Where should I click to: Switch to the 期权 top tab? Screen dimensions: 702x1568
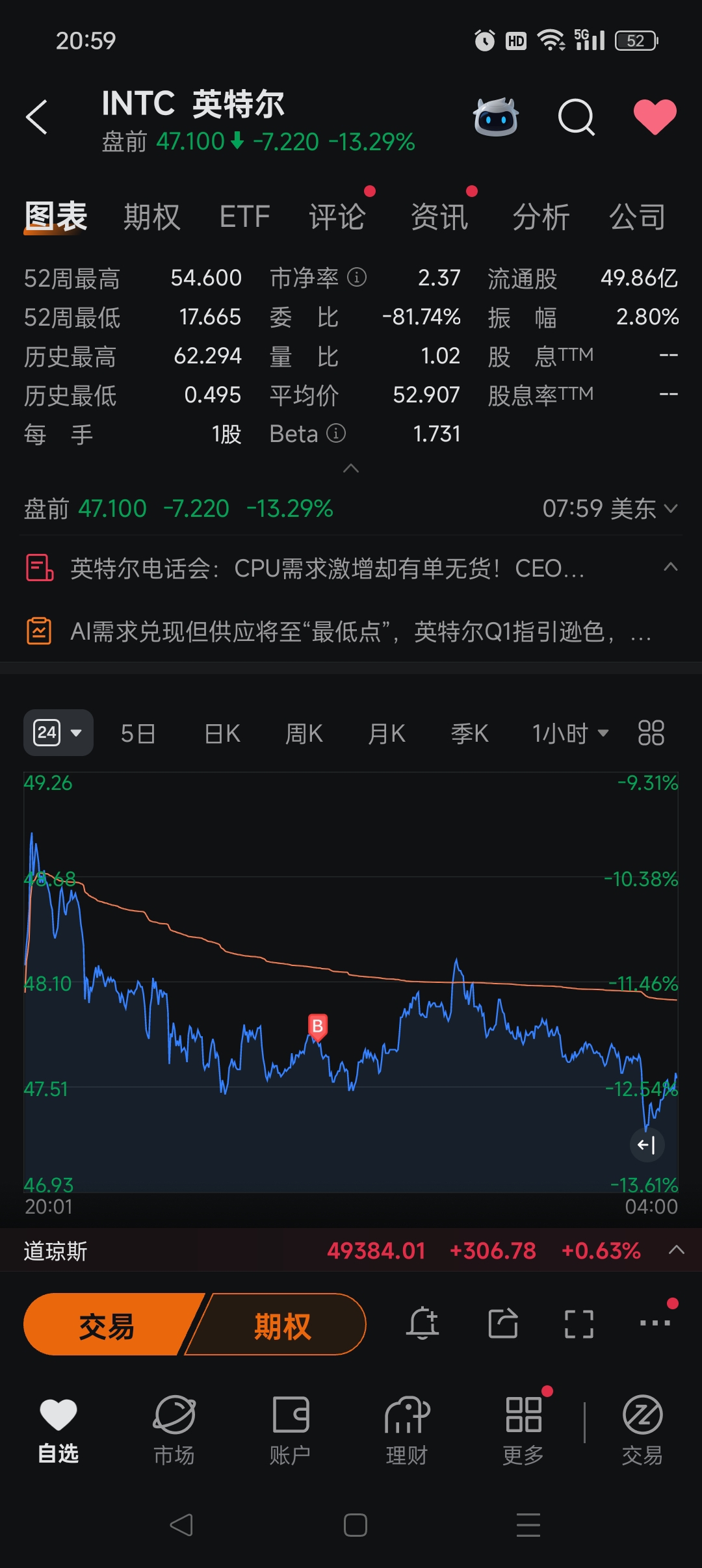point(151,217)
